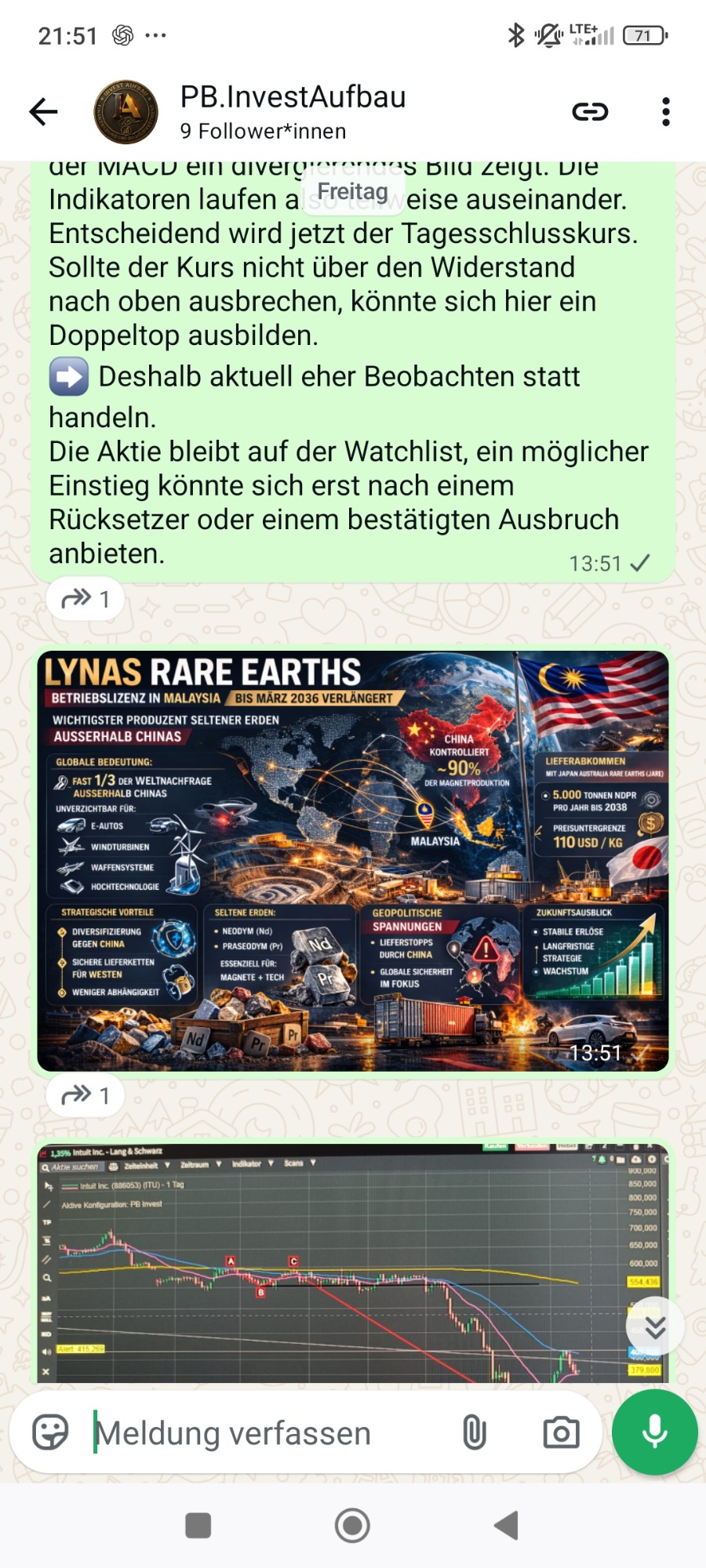Open recent apps

(x=198, y=1526)
